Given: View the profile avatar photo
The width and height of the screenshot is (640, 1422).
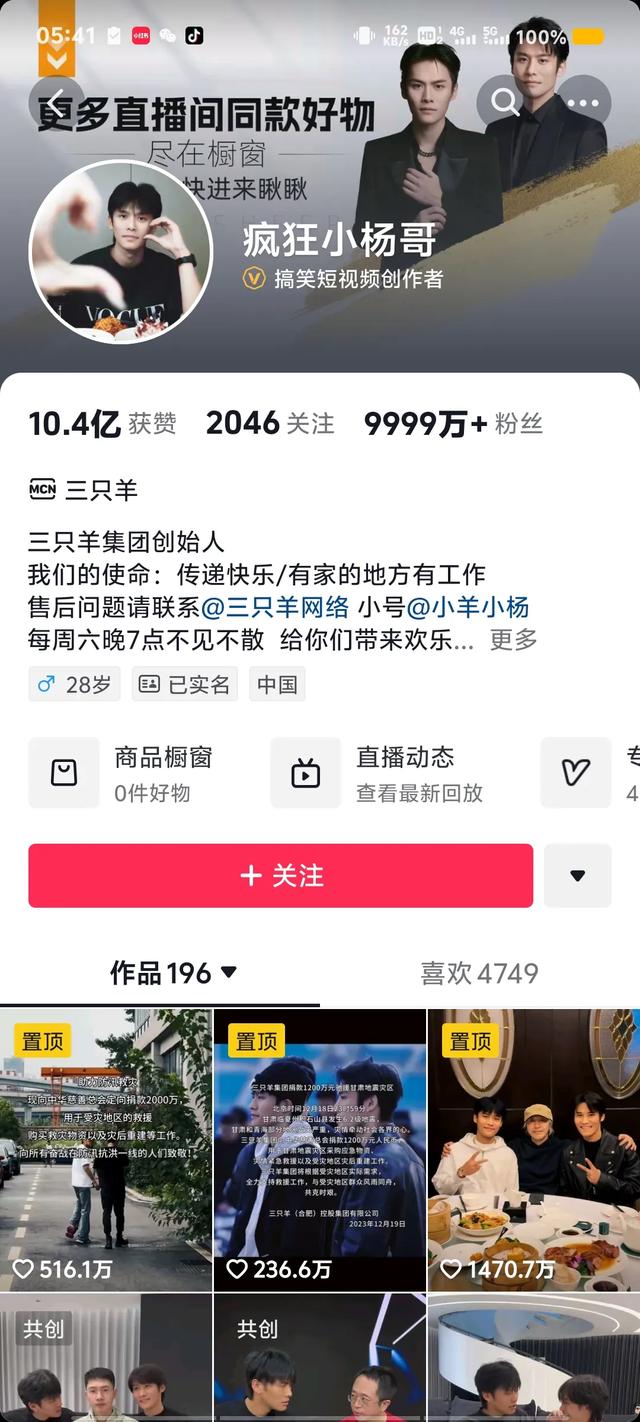Looking at the screenshot, I should coord(121,251).
